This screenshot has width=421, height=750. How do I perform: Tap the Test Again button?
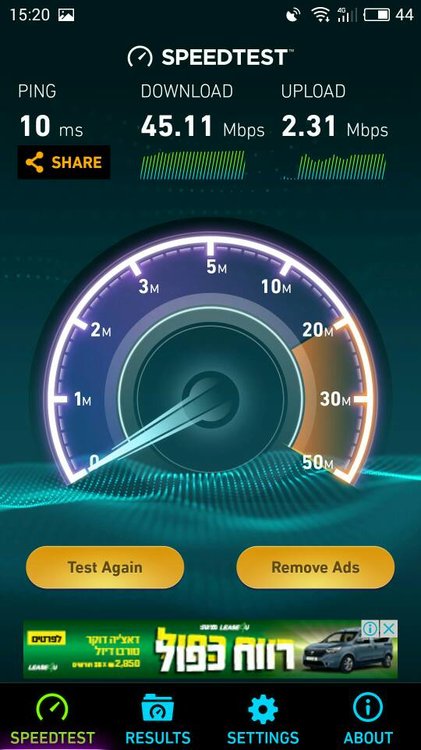pyautogui.click(x=105, y=567)
